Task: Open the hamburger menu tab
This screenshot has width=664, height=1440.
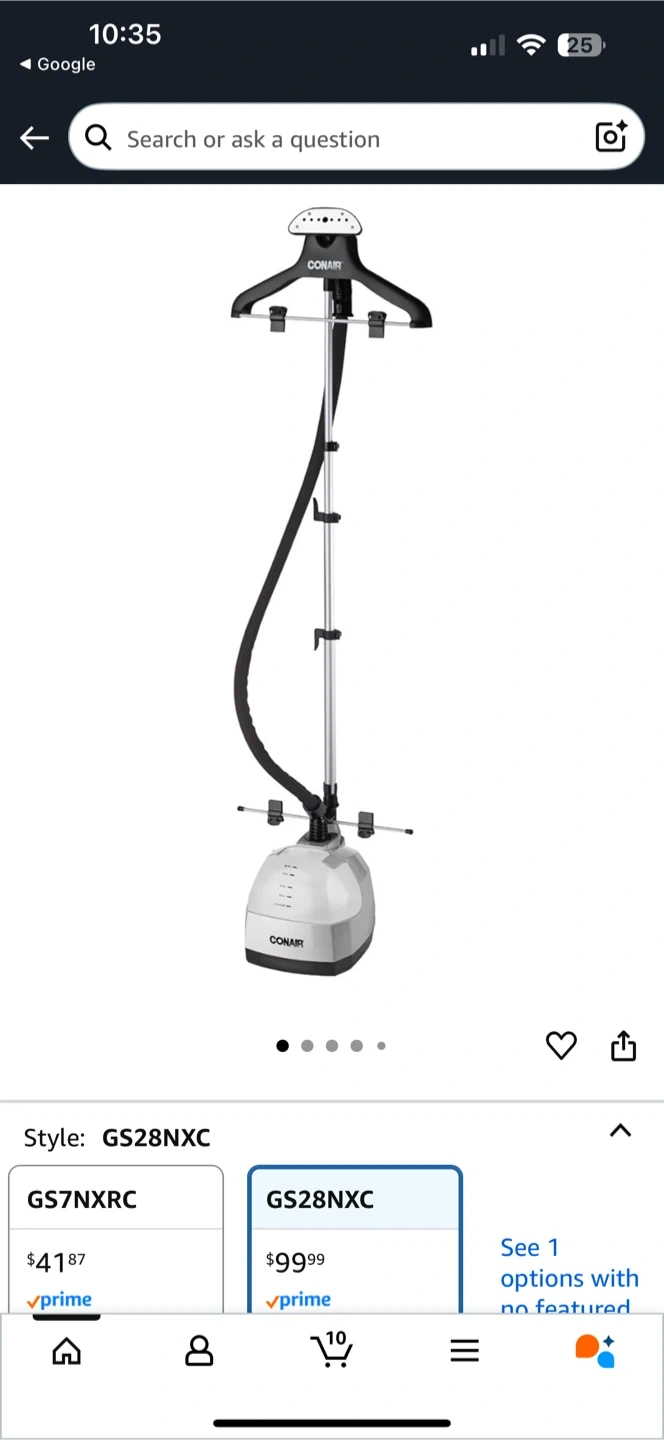Action: coord(464,1352)
